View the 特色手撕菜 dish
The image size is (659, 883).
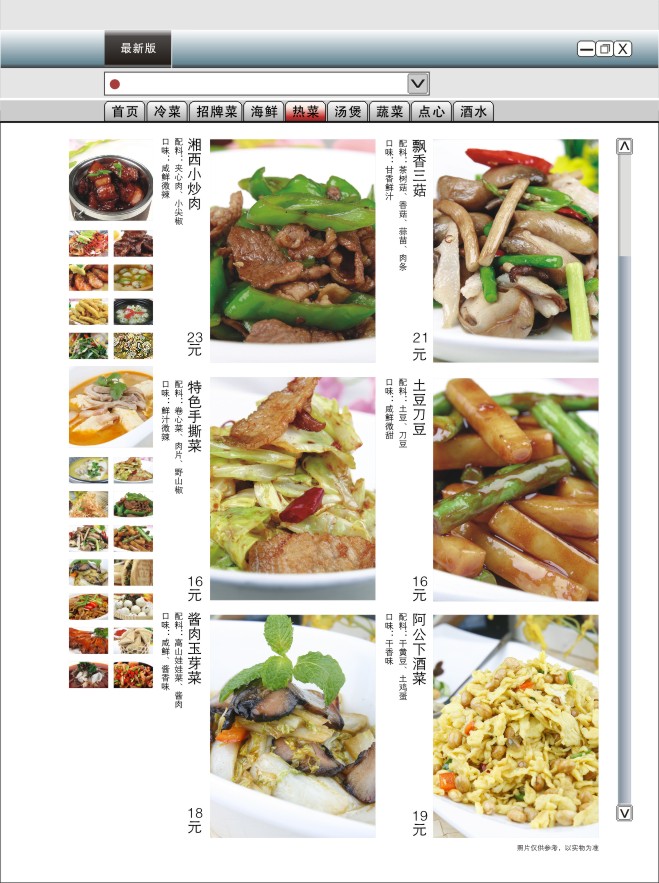coord(292,488)
